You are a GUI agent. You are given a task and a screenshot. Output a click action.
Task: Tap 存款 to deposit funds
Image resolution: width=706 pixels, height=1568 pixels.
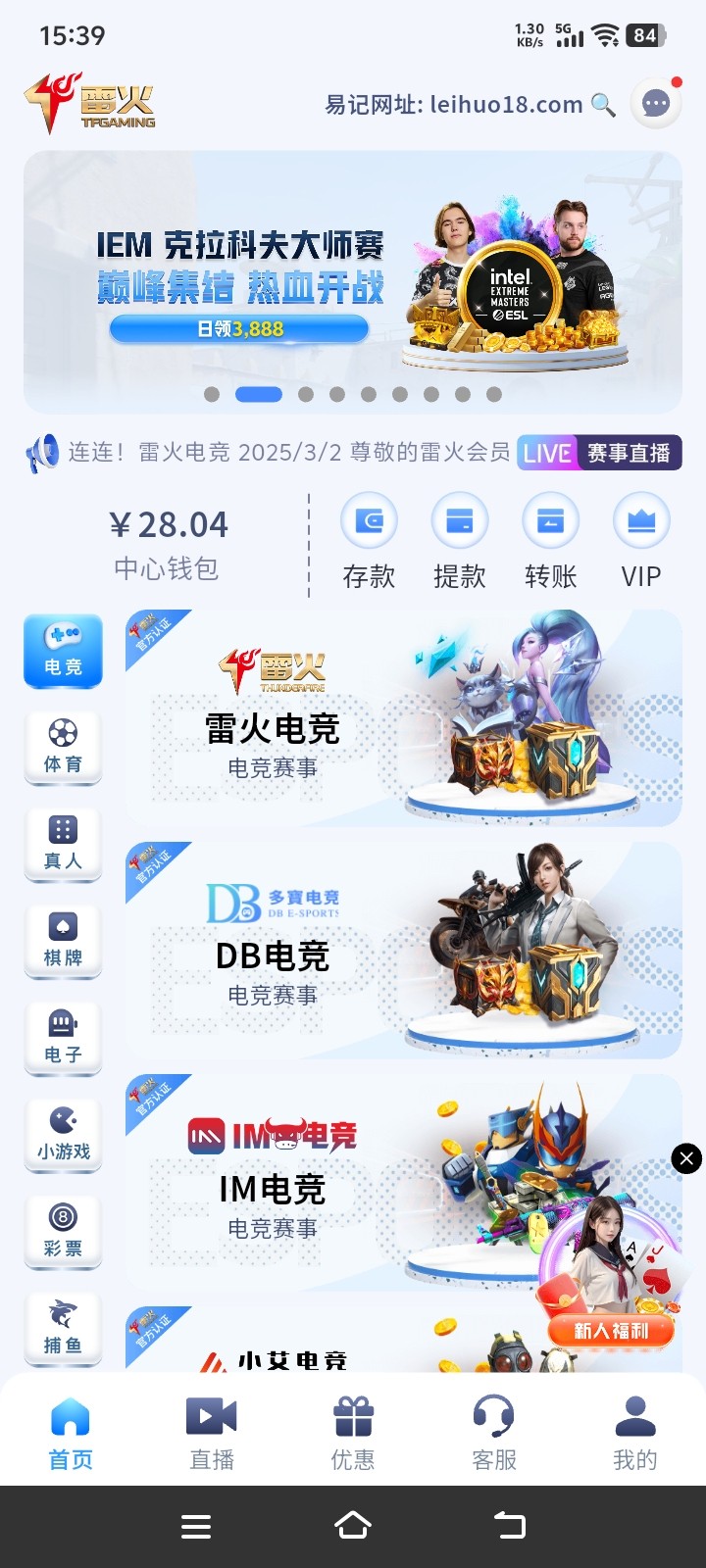[369, 541]
